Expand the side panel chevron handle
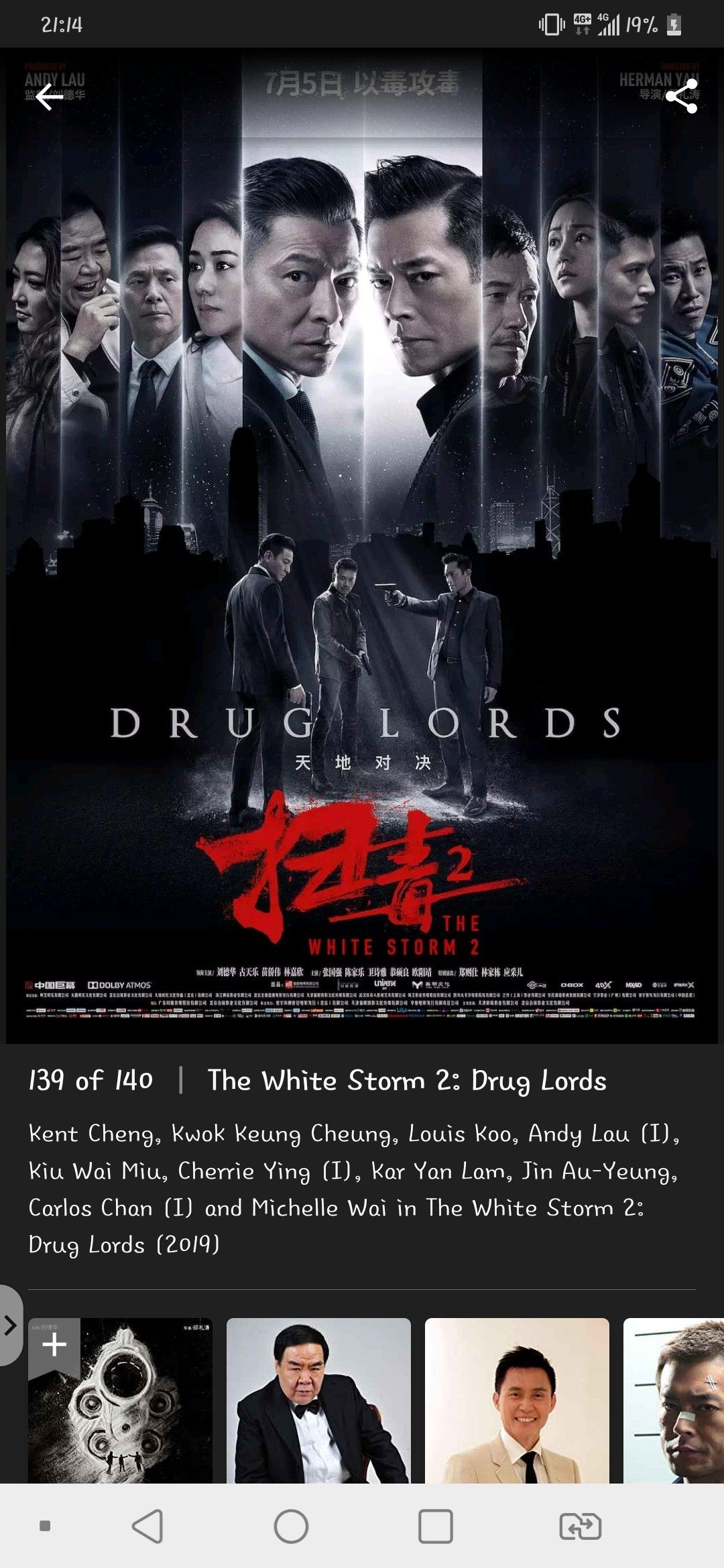This screenshot has width=724, height=1568. pos(11,1325)
